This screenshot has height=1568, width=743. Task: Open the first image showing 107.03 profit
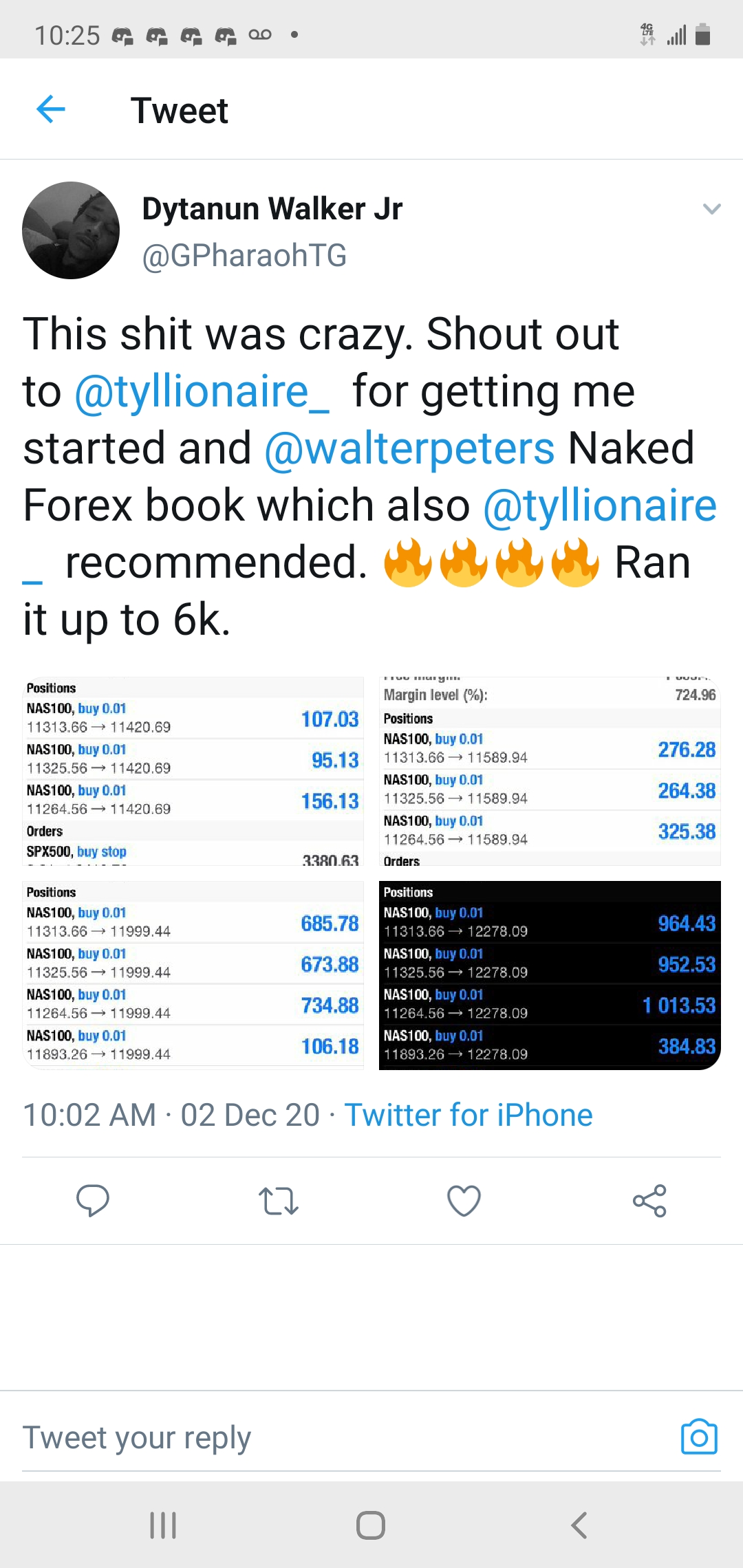193,771
